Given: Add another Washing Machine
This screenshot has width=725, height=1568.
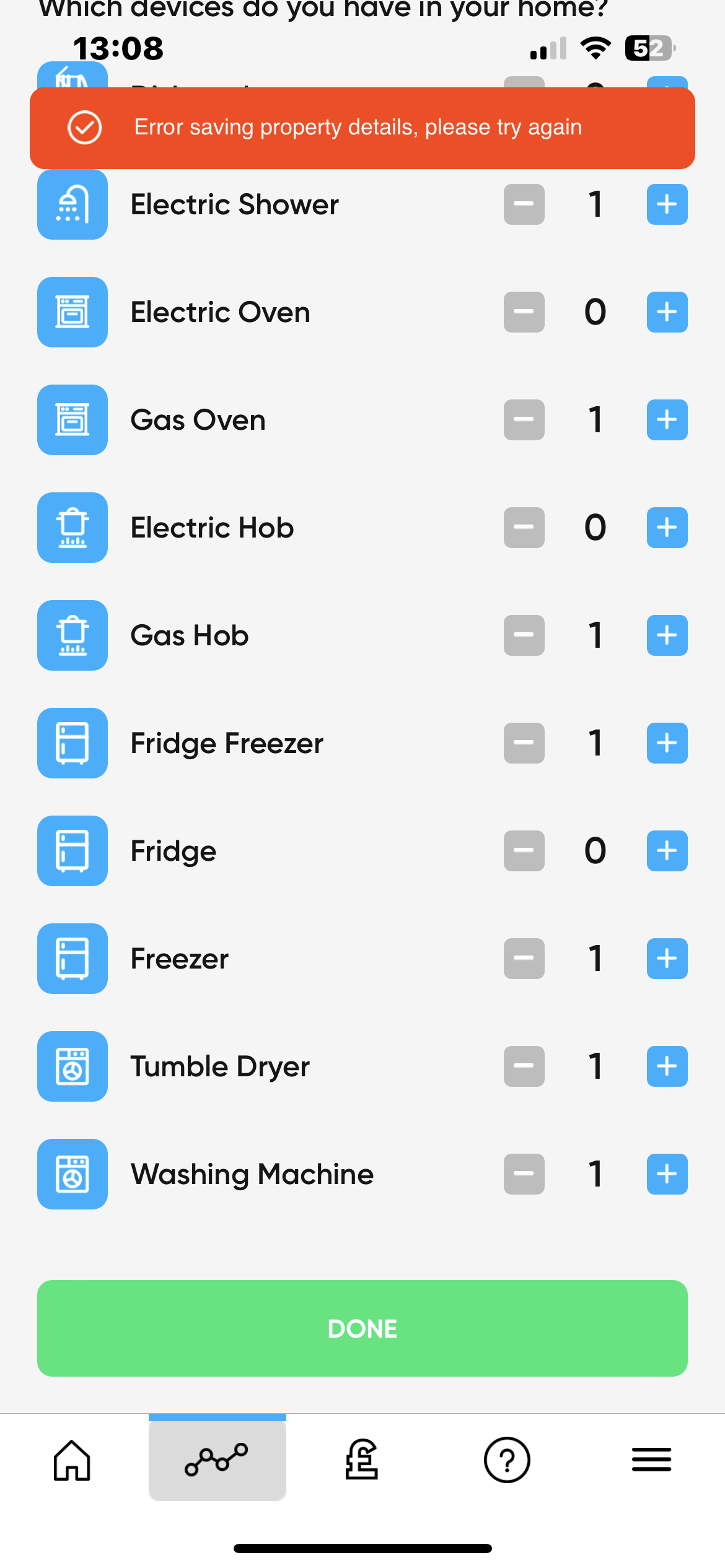Looking at the screenshot, I should tap(667, 1174).
